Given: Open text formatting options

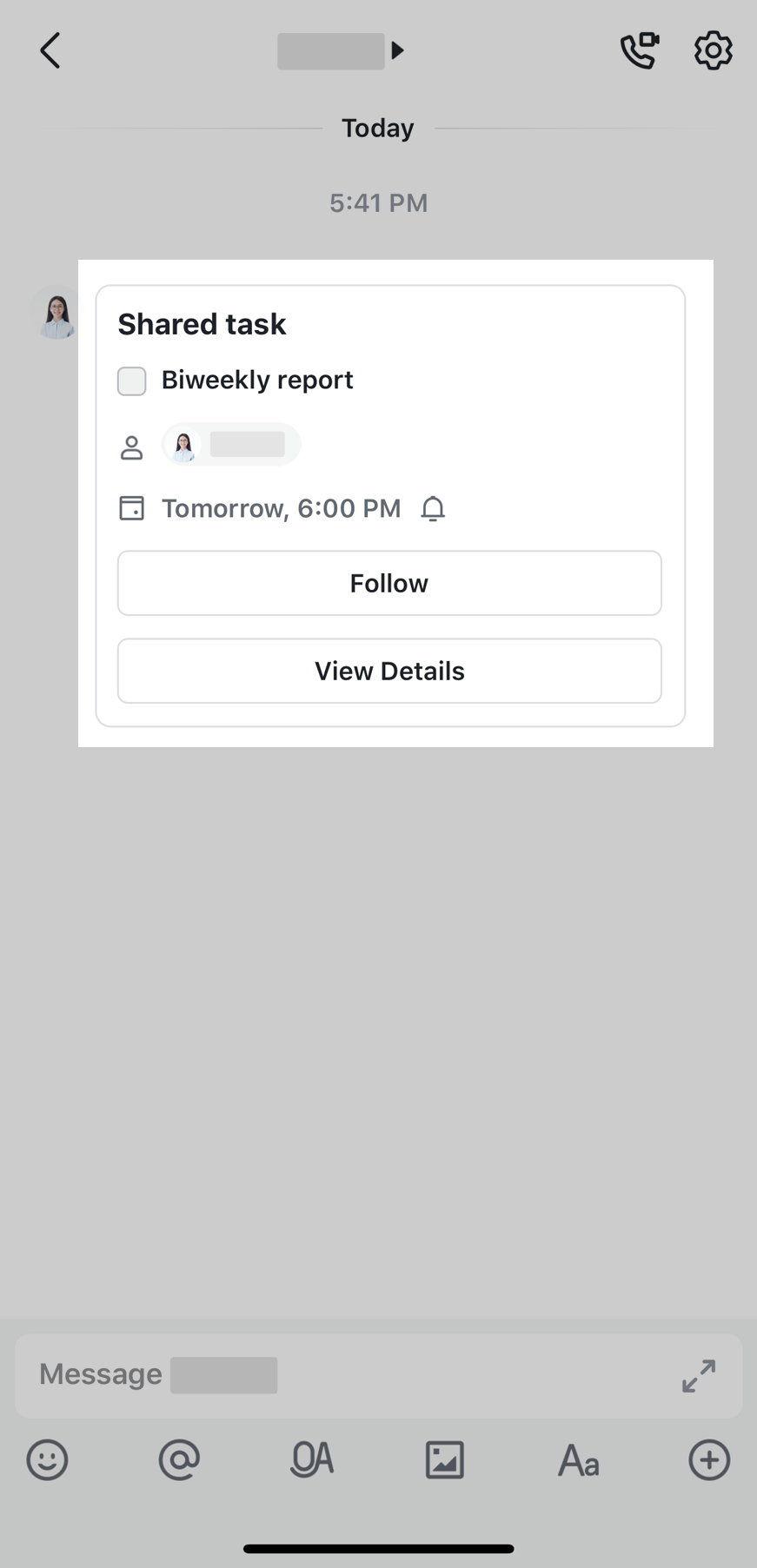Looking at the screenshot, I should [578, 1459].
